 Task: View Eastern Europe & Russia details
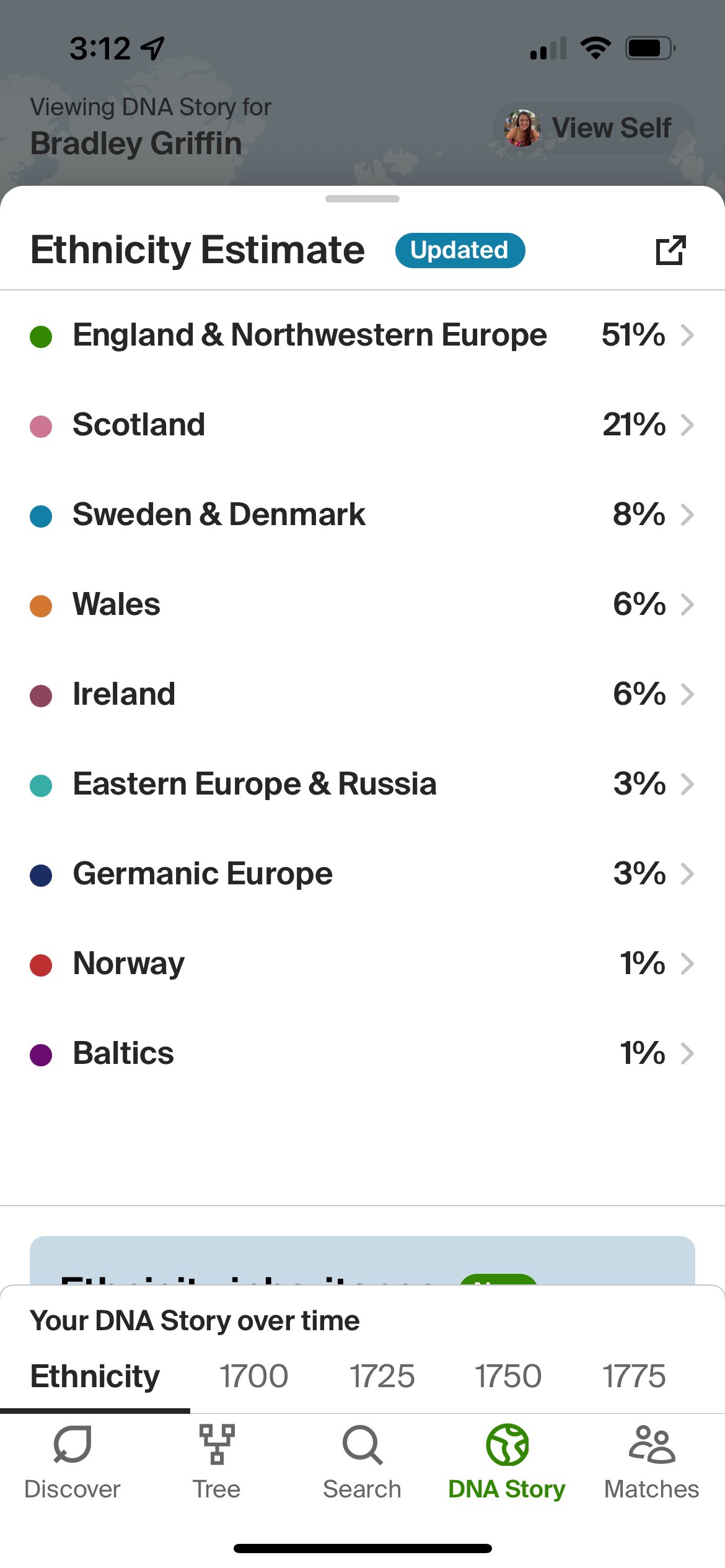(x=362, y=784)
